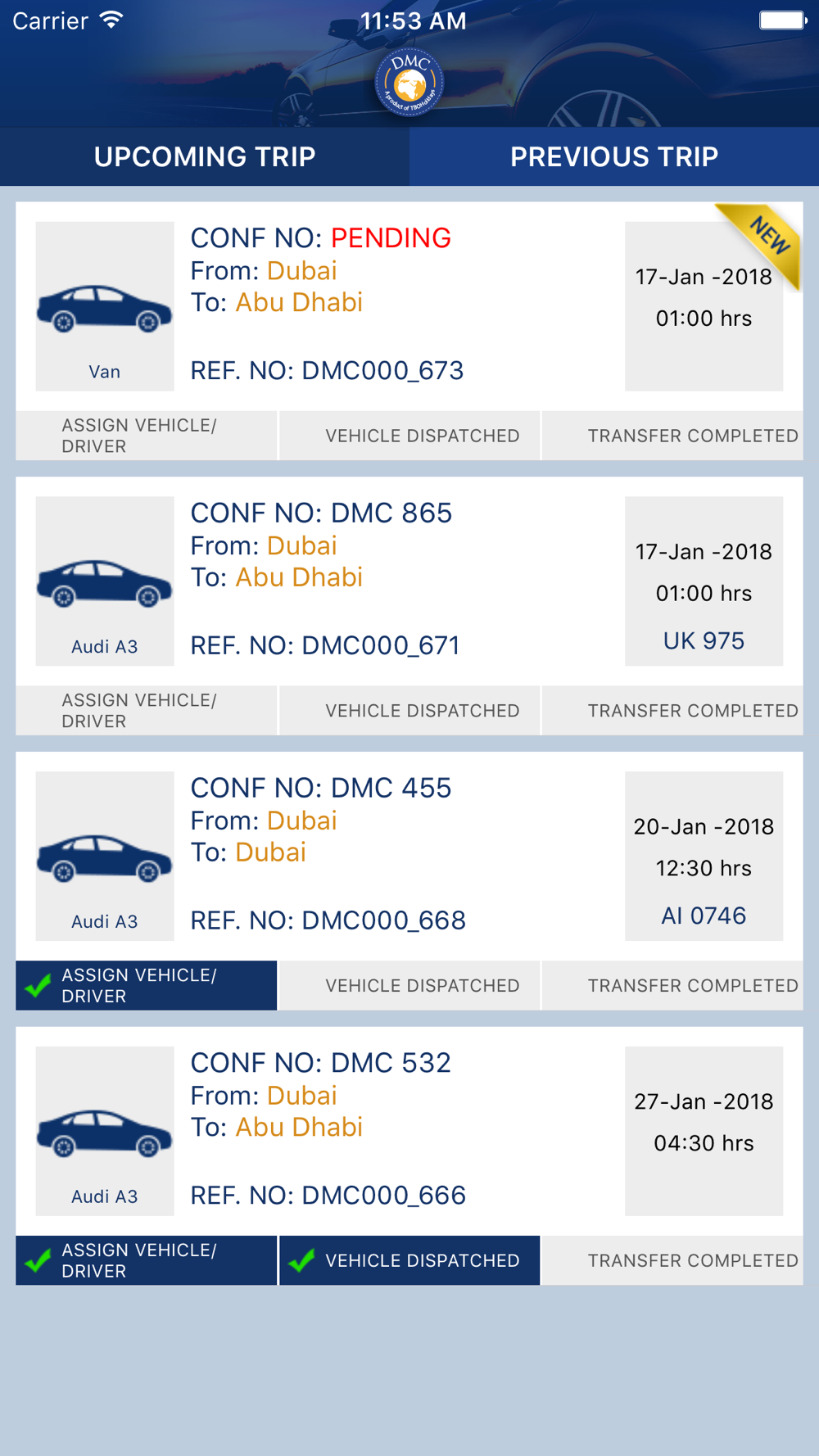Mark Vehicle Dispatched for DMC000_673
The height and width of the screenshot is (1456, 819).
tap(409, 436)
